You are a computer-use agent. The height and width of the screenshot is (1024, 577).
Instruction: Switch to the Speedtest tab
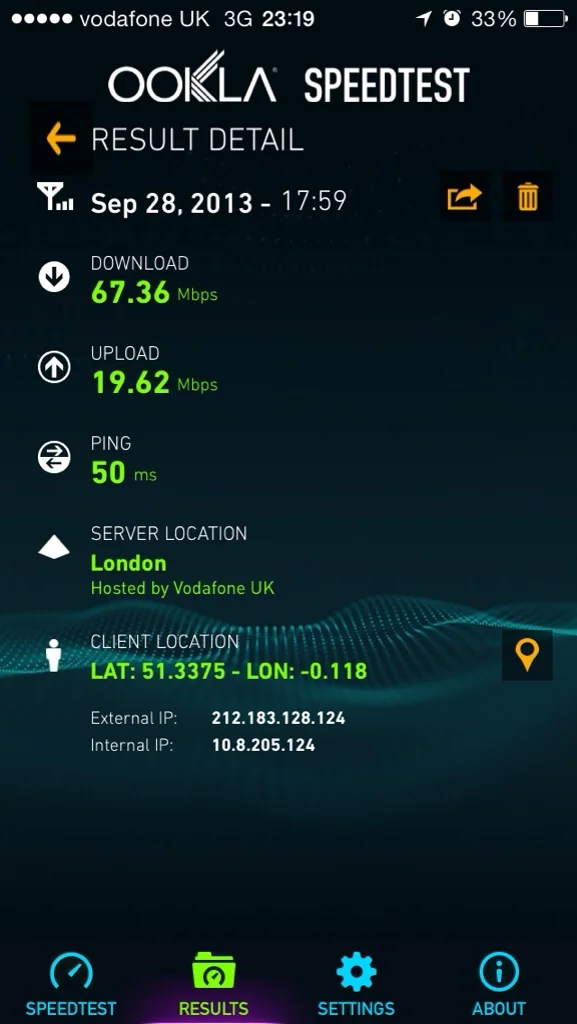point(71,984)
